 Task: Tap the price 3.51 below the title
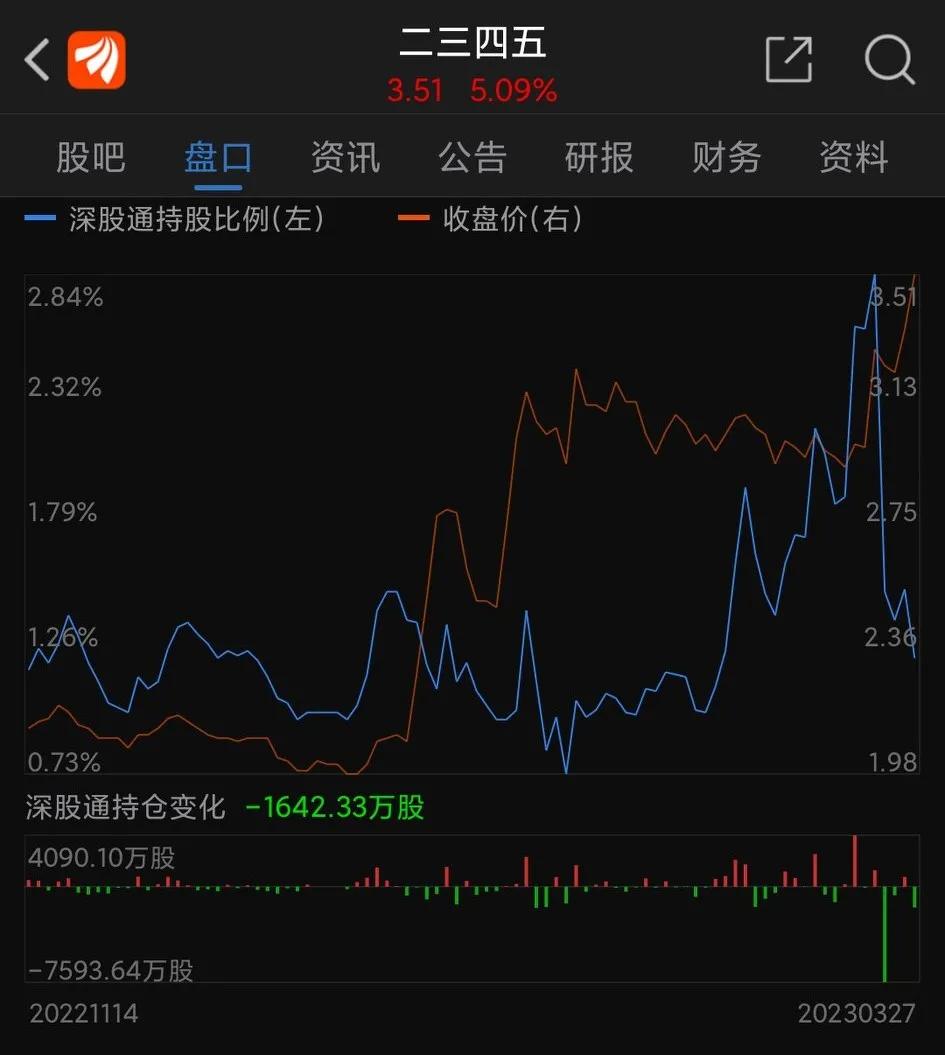416,90
